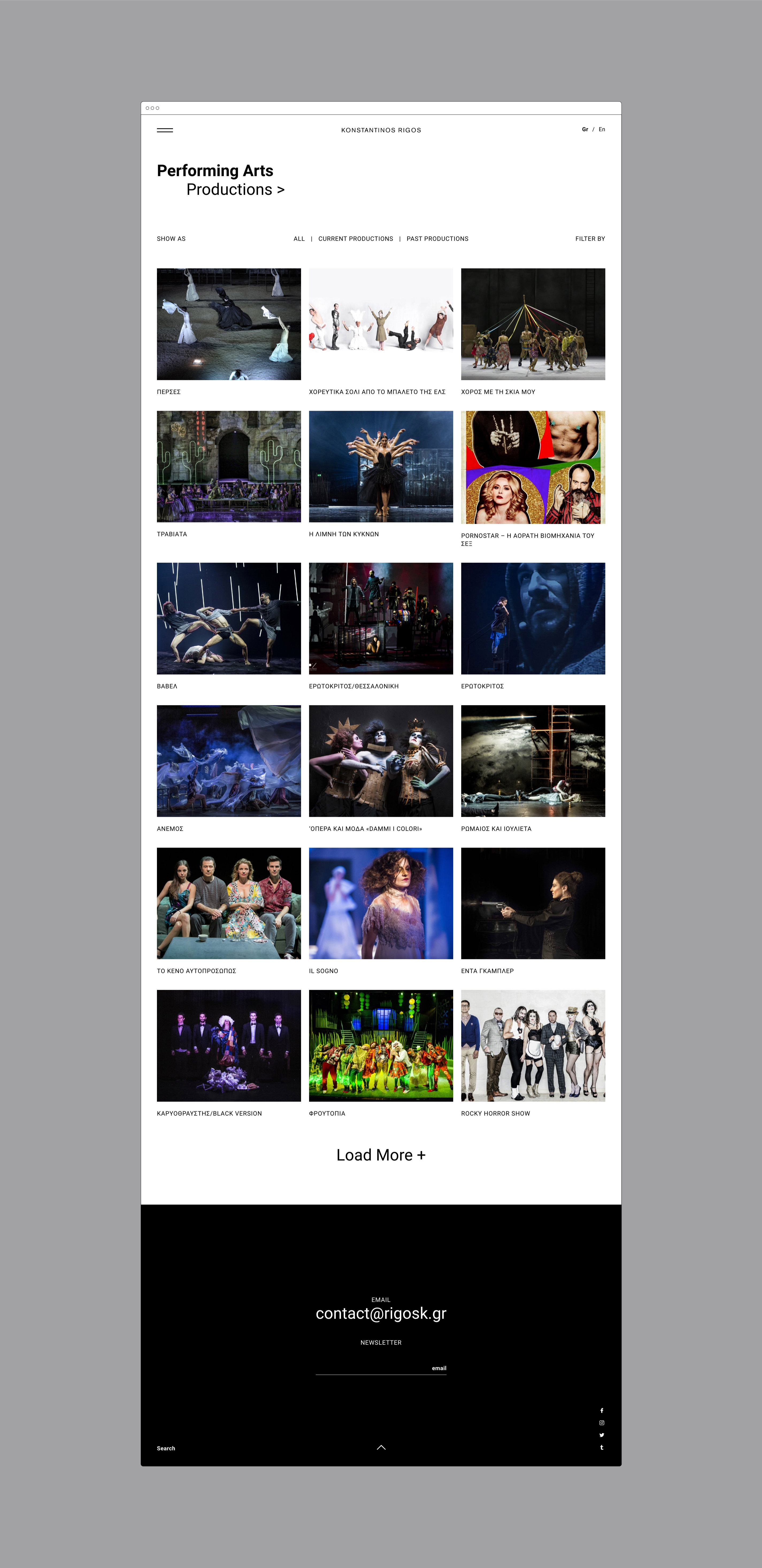
Task: Switch language to Gr
Action: coord(585,130)
